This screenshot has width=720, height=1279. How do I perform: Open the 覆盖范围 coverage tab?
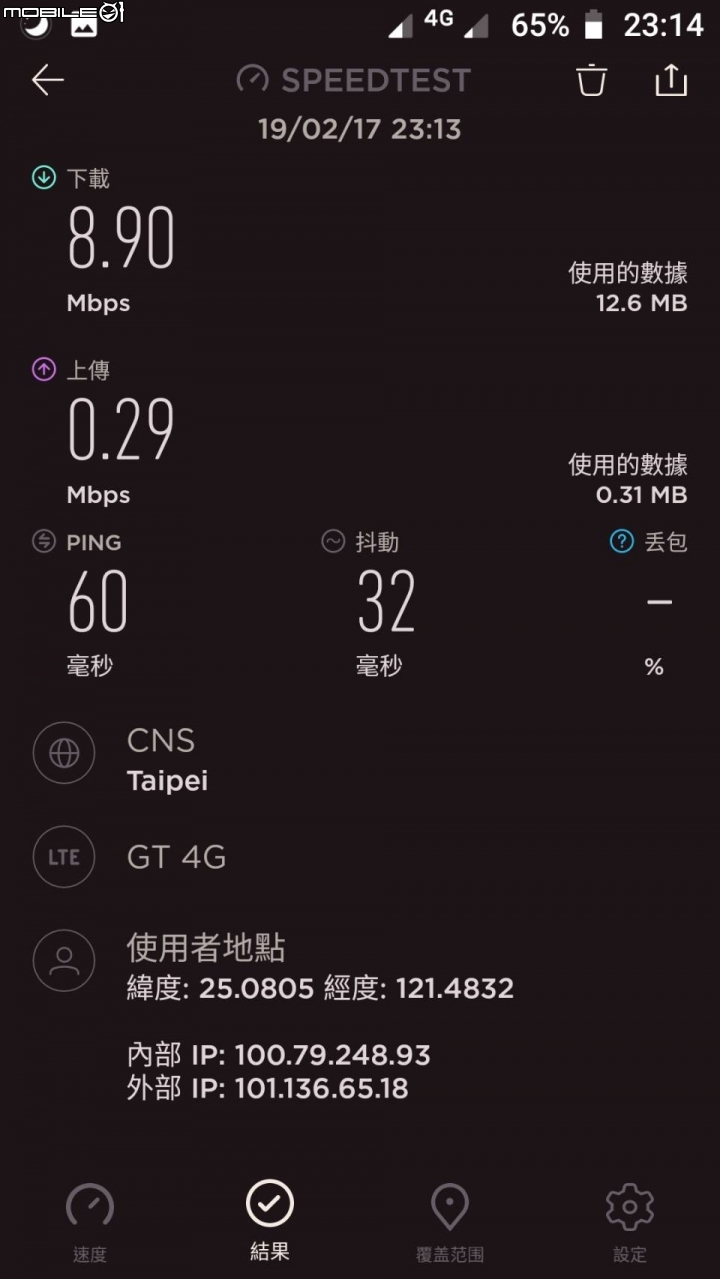point(450,1223)
